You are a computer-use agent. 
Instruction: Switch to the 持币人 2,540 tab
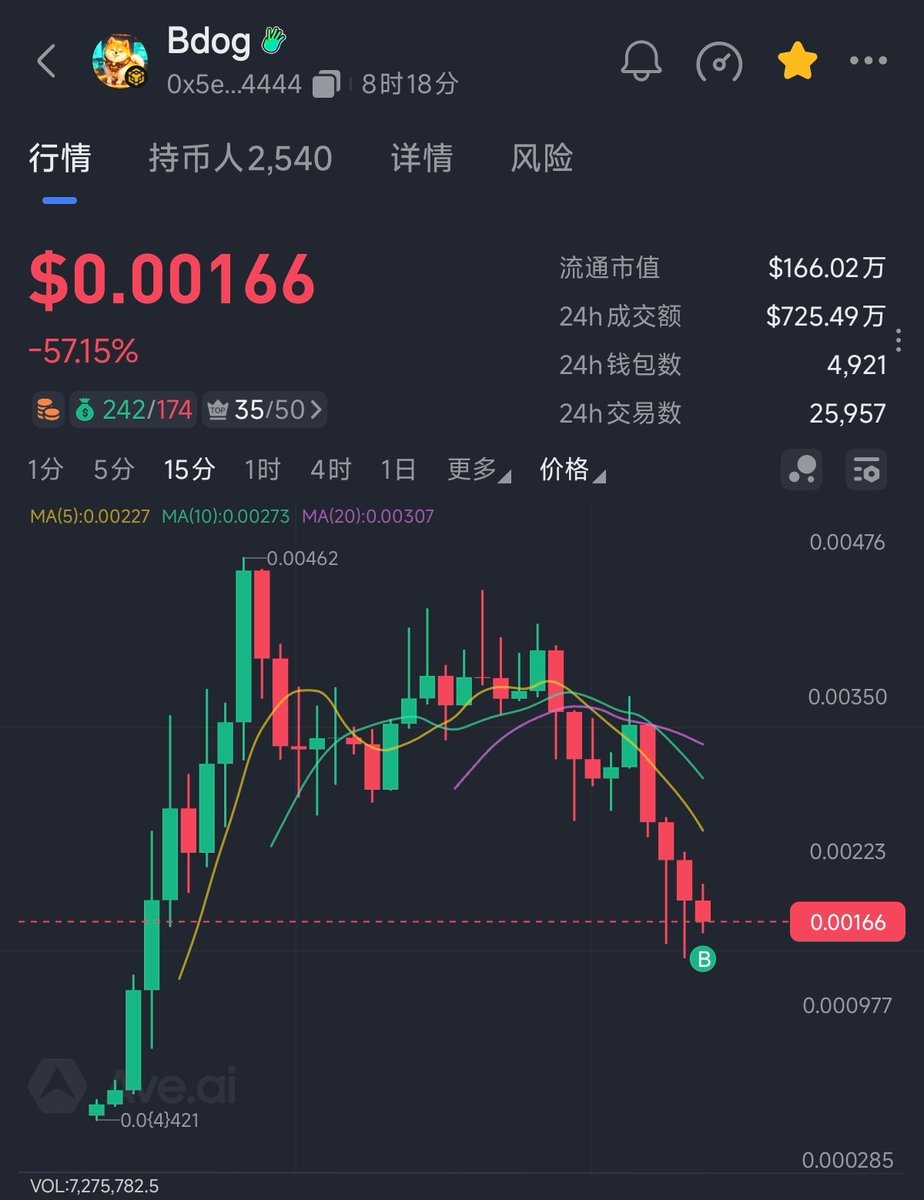(x=240, y=158)
